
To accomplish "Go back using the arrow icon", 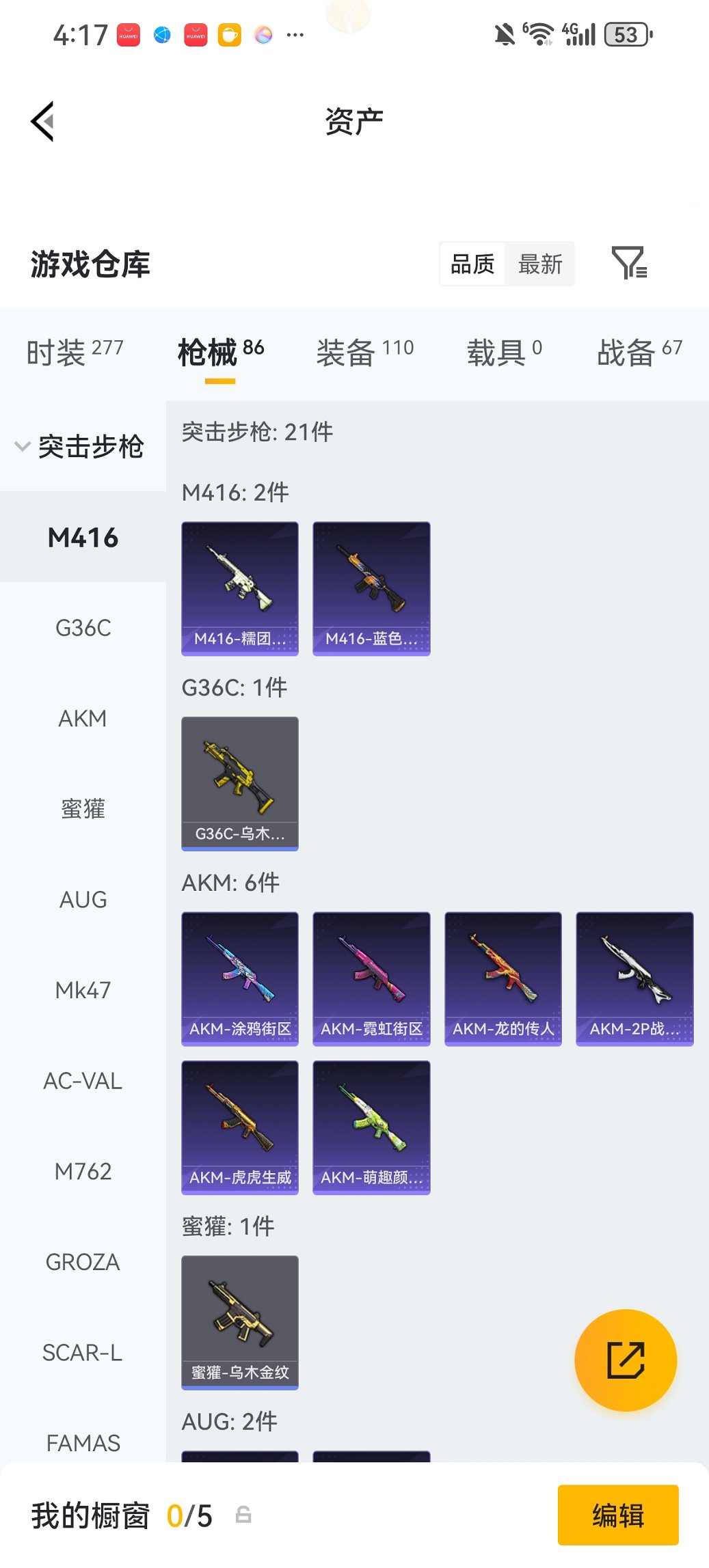I will [42, 120].
